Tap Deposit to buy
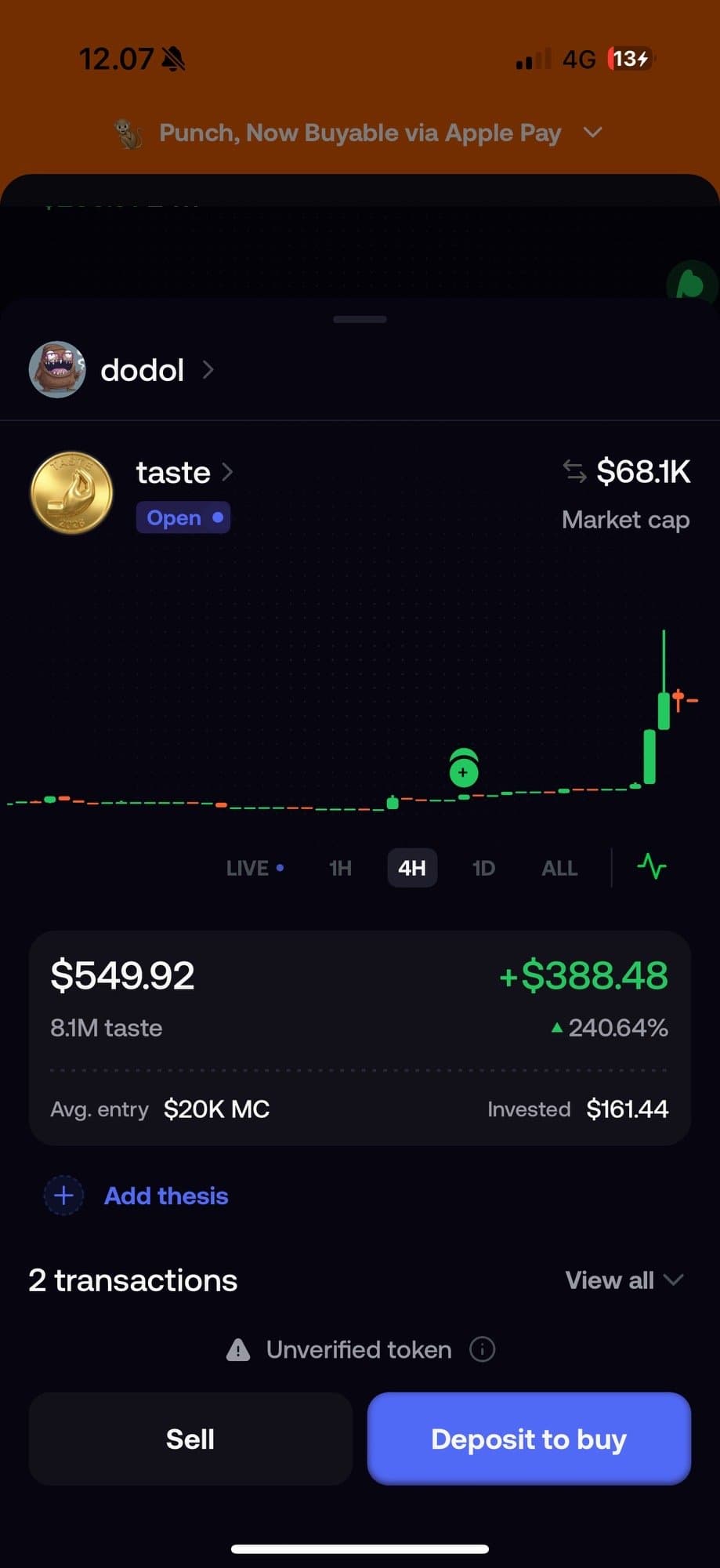 tap(529, 1439)
